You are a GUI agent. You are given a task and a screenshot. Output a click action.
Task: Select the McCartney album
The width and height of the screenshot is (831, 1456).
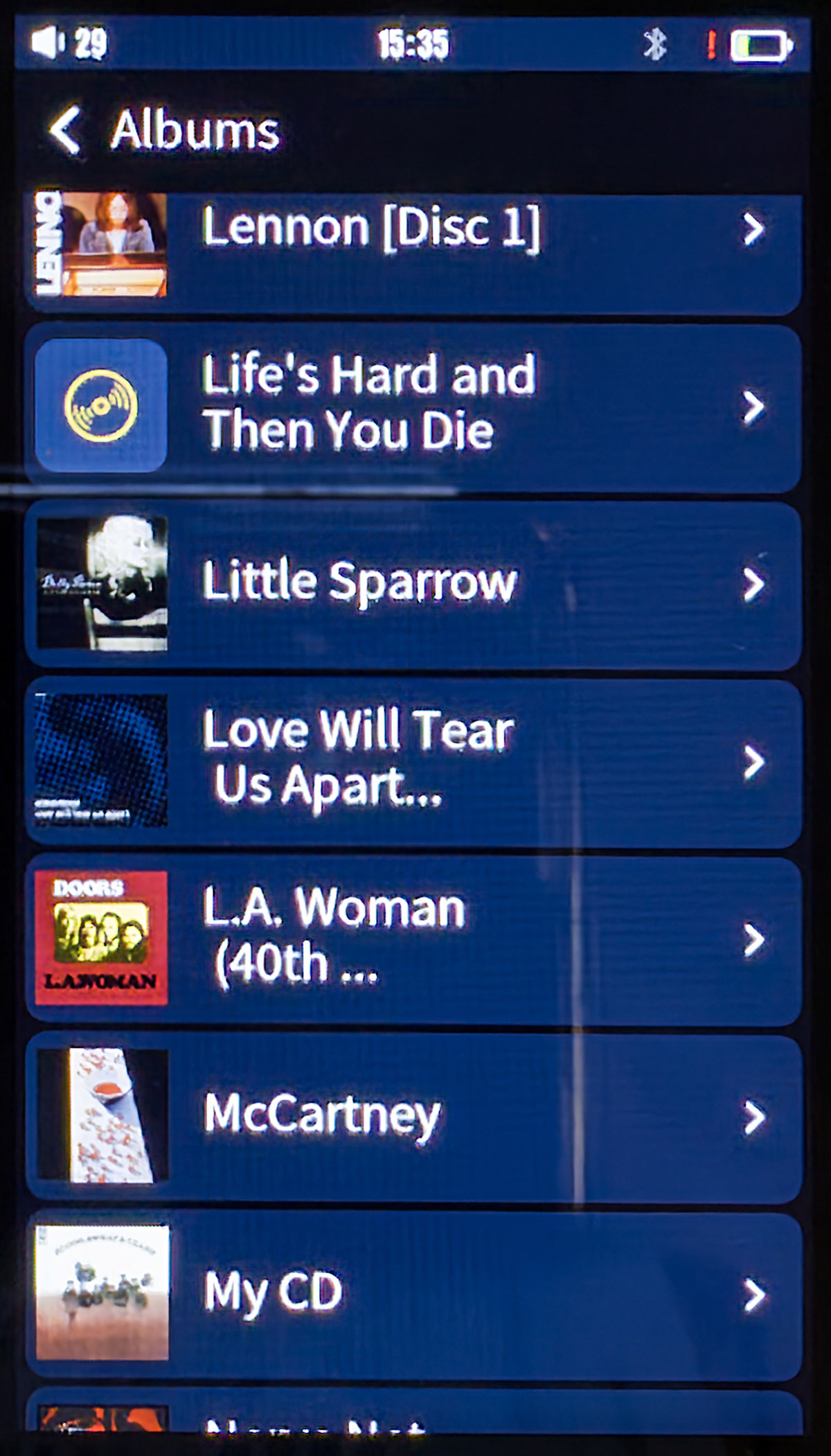[x=414, y=1116]
